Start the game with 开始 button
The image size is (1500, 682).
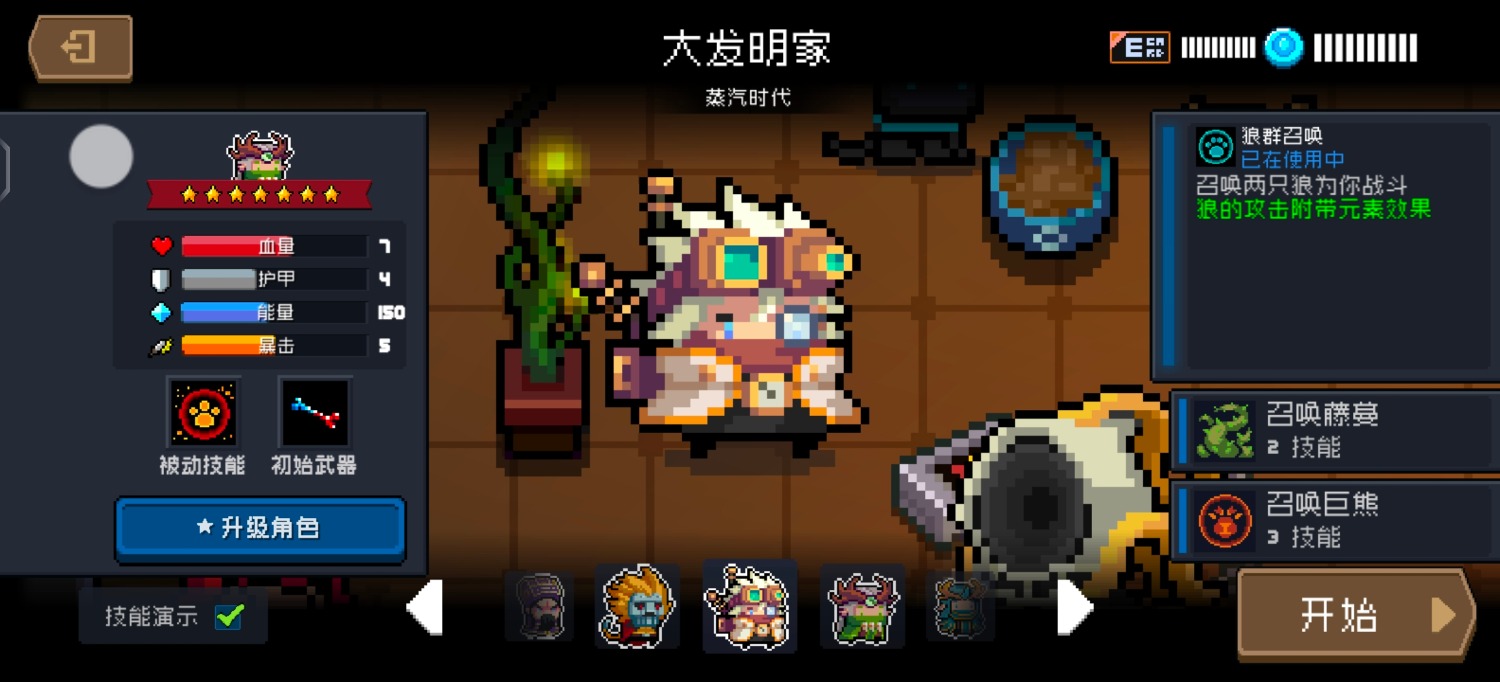click(x=1355, y=615)
